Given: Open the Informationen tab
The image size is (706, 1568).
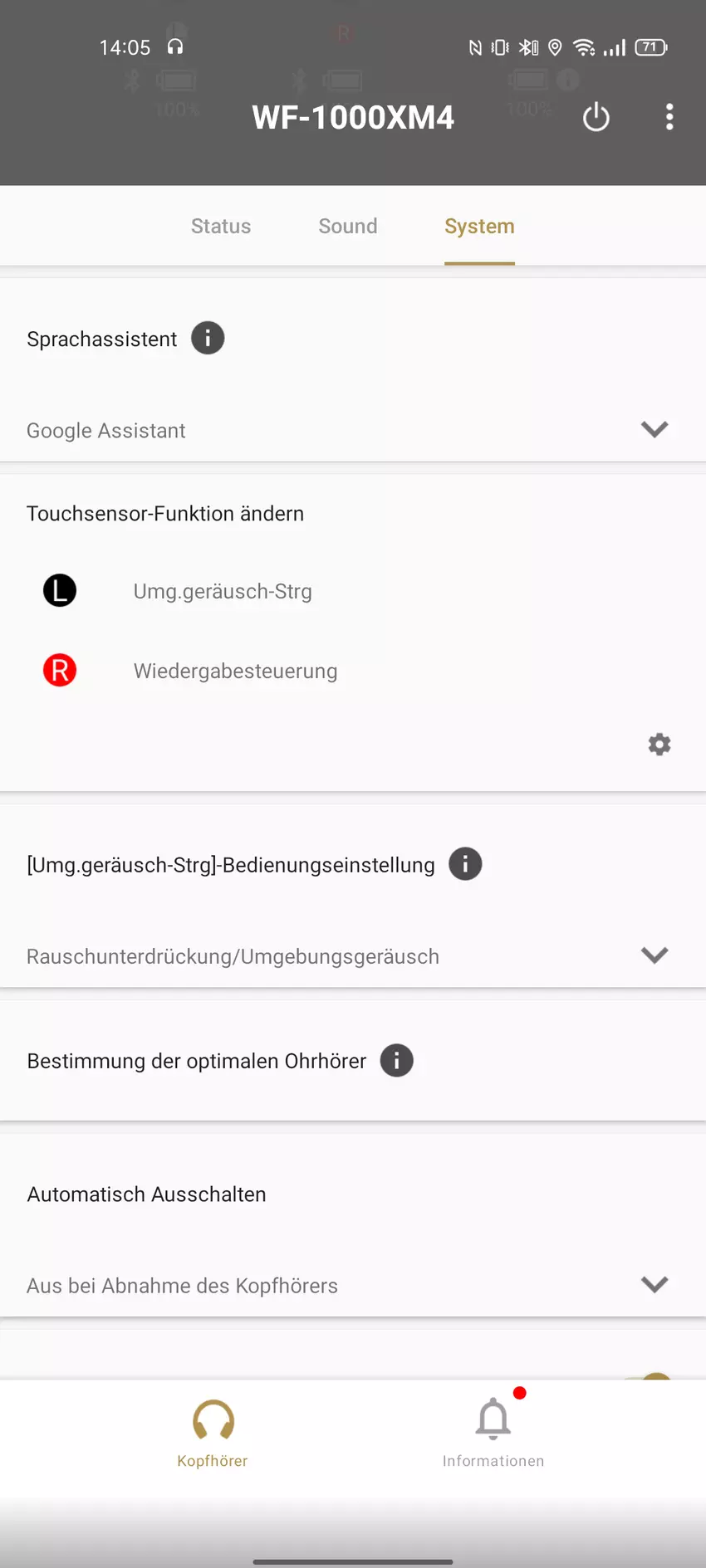Looking at the screenshot, I should 493,1433.
